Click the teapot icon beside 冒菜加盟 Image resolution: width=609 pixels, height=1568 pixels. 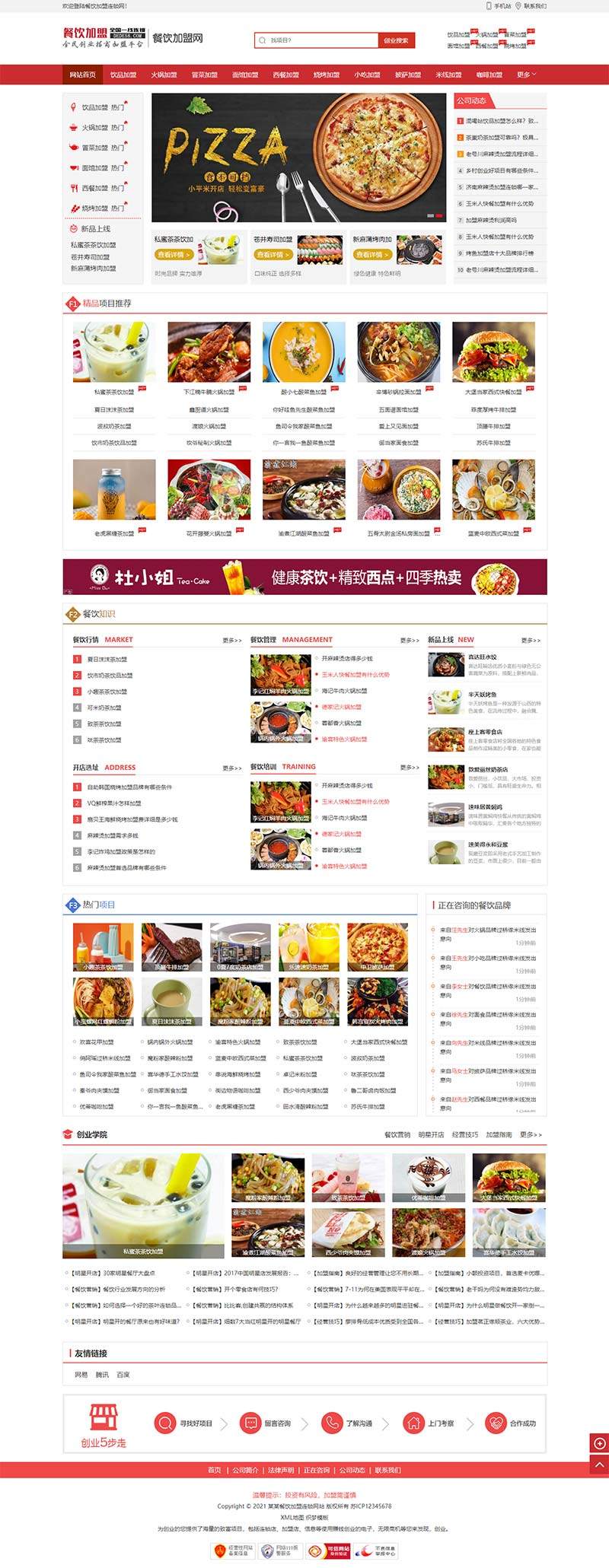[x=73, y=146]
